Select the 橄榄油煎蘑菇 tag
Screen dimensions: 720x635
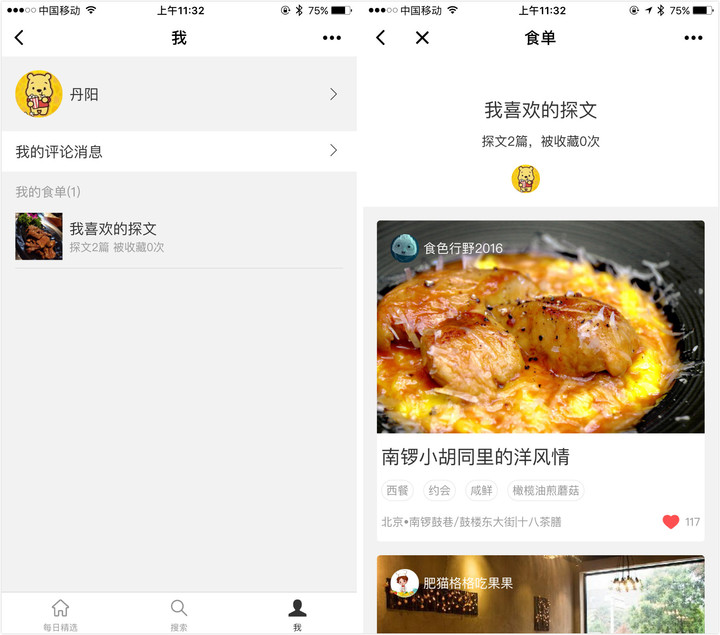pos(545,490)
